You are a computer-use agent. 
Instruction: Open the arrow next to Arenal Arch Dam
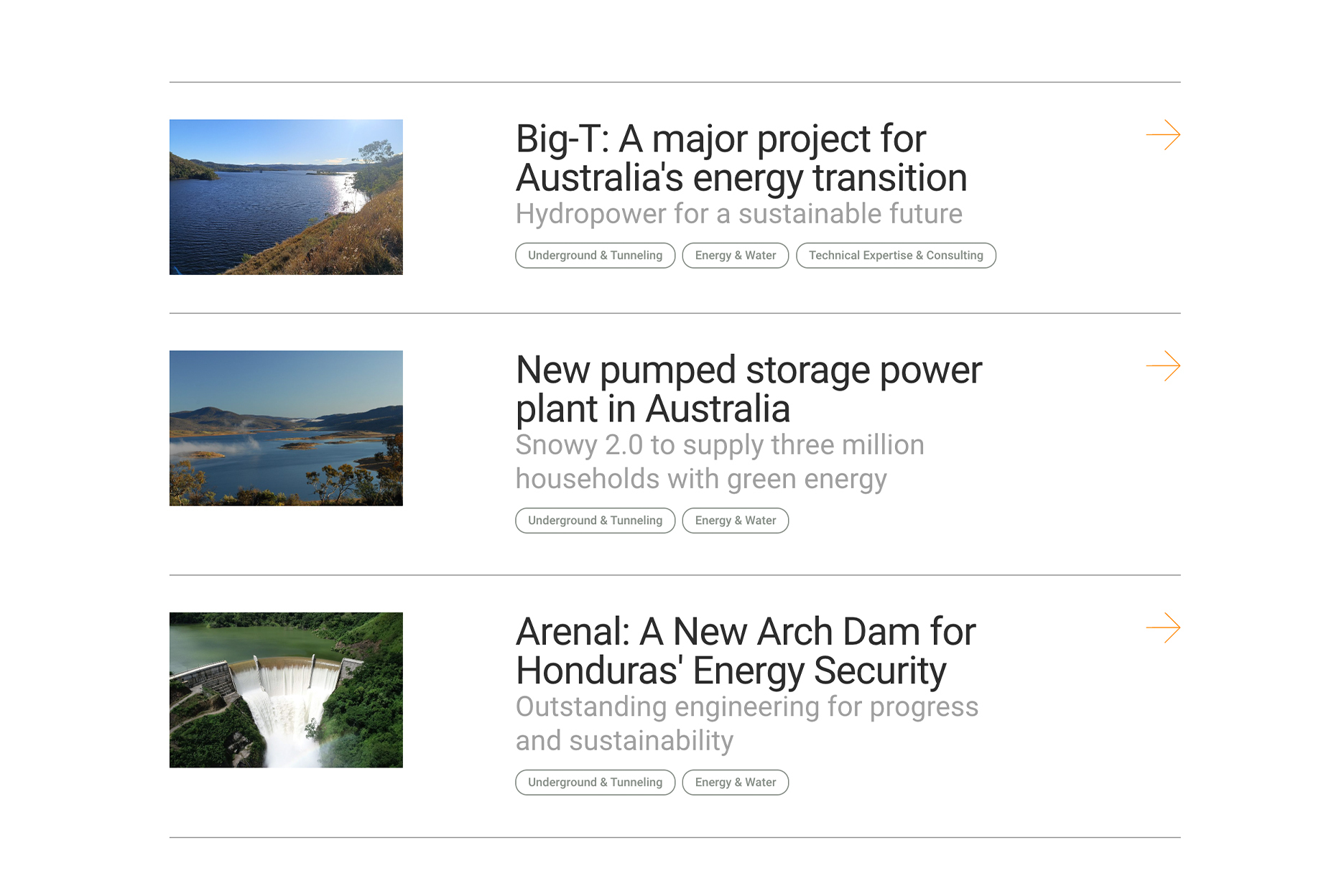[x=1163, y=628]
